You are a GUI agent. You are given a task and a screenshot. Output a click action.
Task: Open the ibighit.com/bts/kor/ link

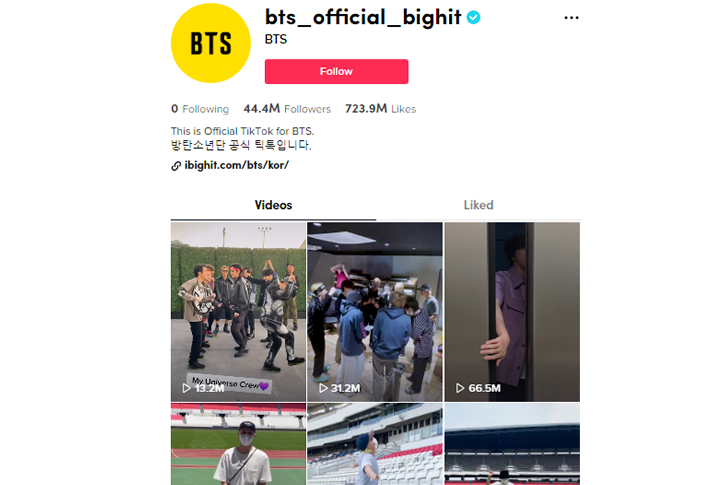click(x=236, y=166)
